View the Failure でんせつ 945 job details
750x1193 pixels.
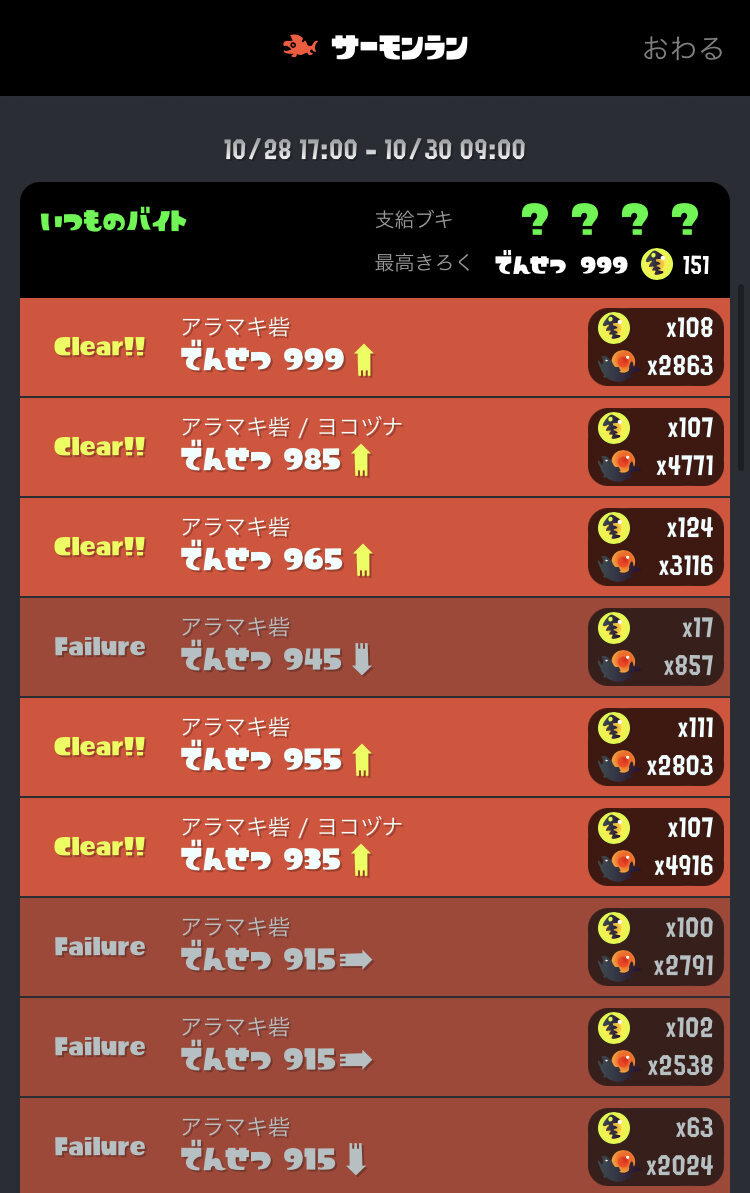click(x=374, y=647)
